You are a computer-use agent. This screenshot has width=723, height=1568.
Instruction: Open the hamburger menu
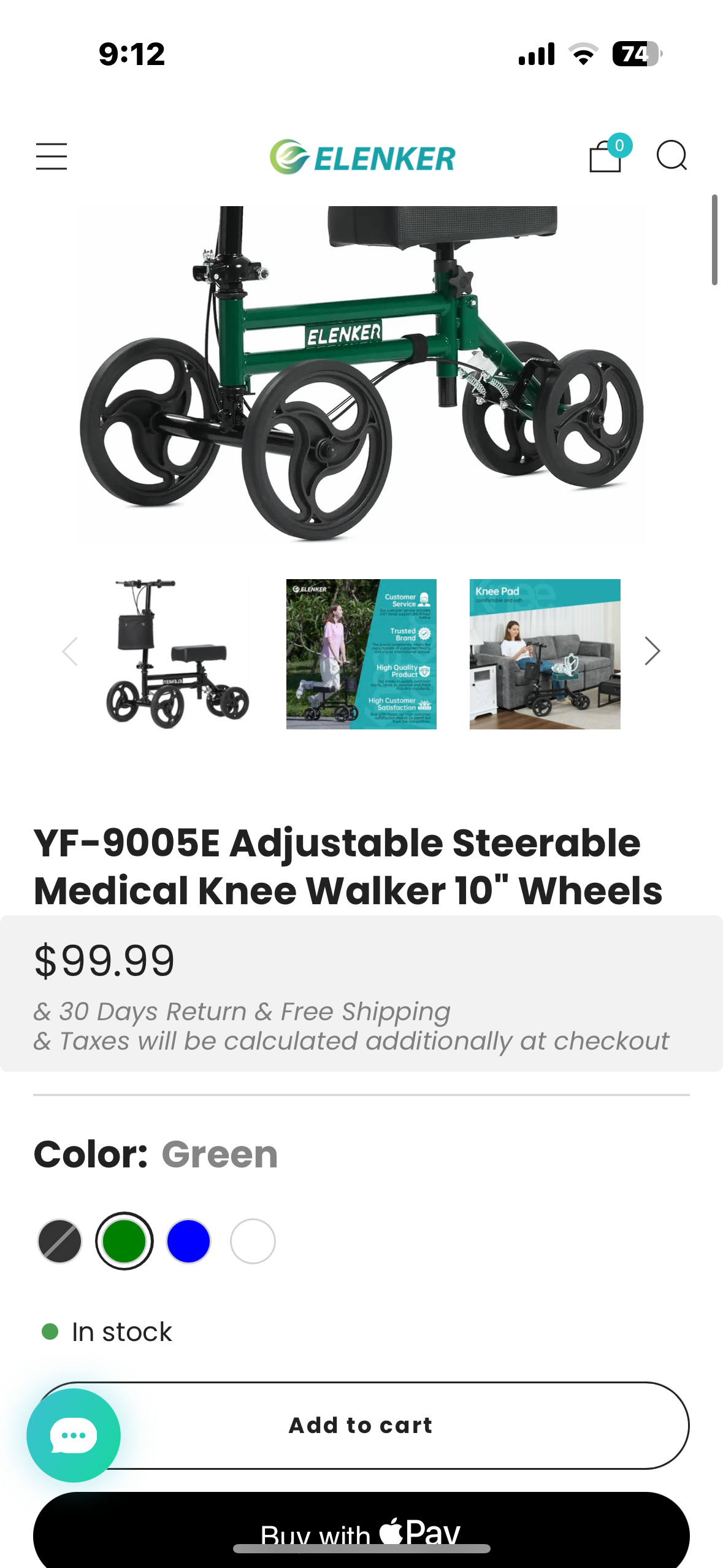coord(52,156)
